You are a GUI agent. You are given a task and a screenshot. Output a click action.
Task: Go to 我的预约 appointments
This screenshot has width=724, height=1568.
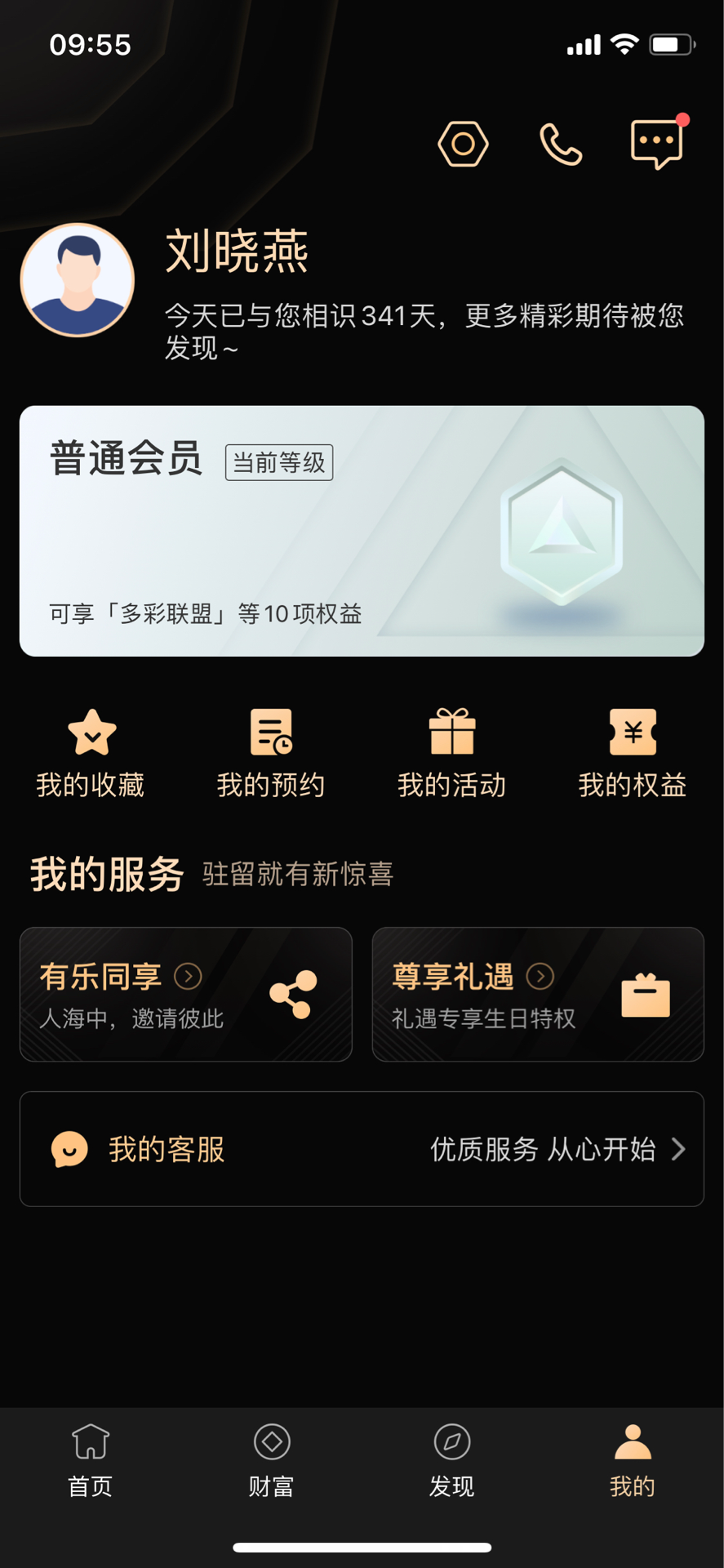coord(271,753)
